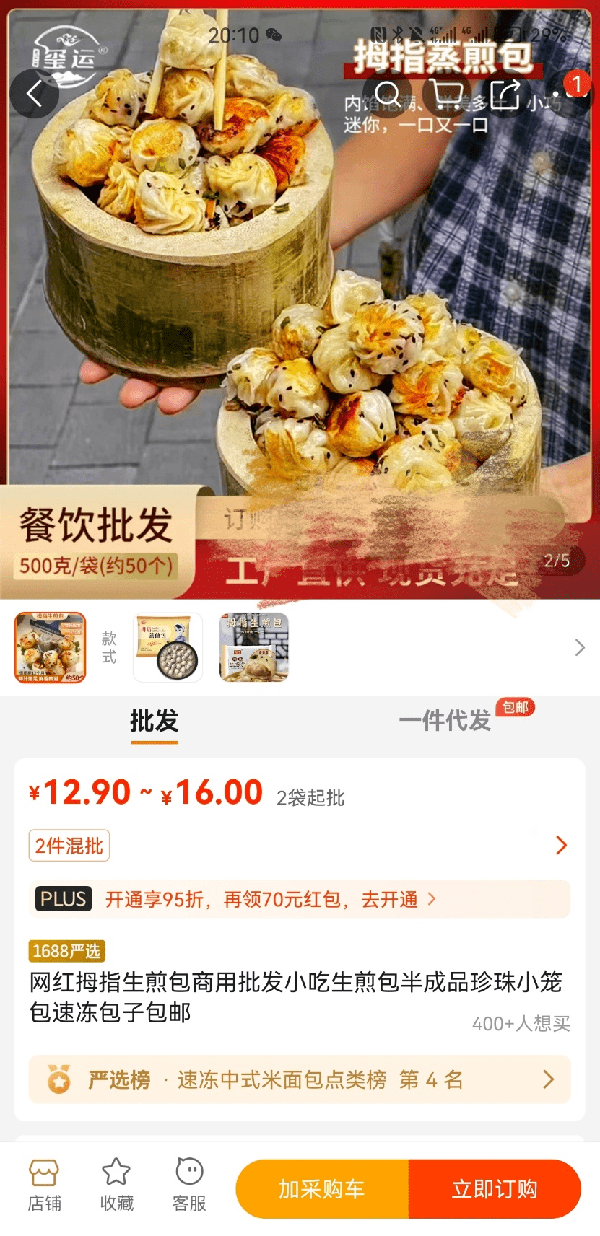Go back from the product page
This screenshot has width=600, height=1236.
tap(35, 95)
